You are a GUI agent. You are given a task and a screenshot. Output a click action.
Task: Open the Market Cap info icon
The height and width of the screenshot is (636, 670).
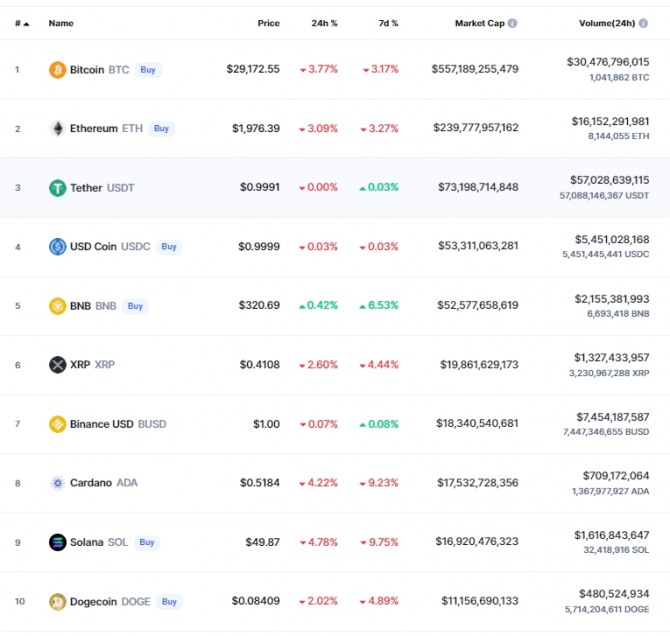(x=512, y=23)
